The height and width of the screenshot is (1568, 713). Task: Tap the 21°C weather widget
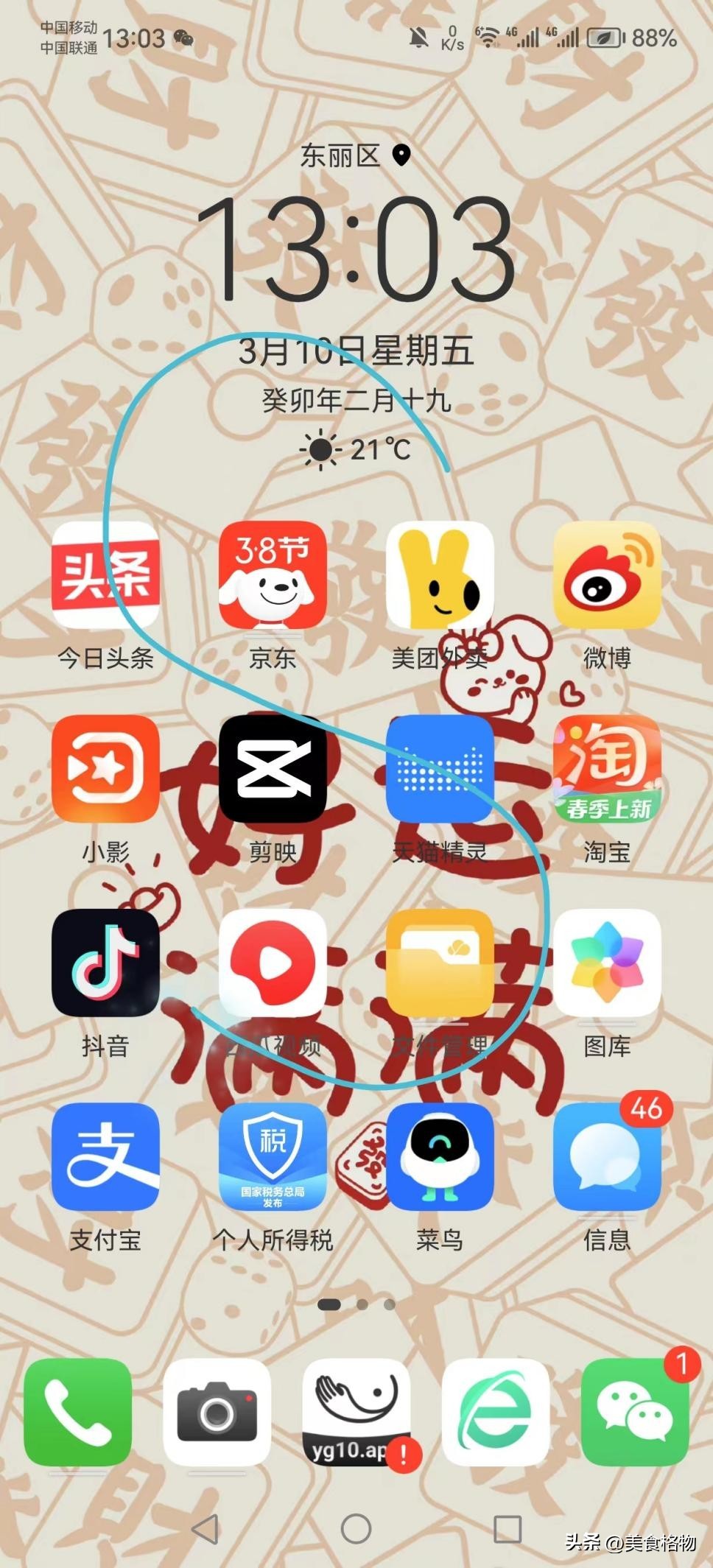[x=356, y=448]
